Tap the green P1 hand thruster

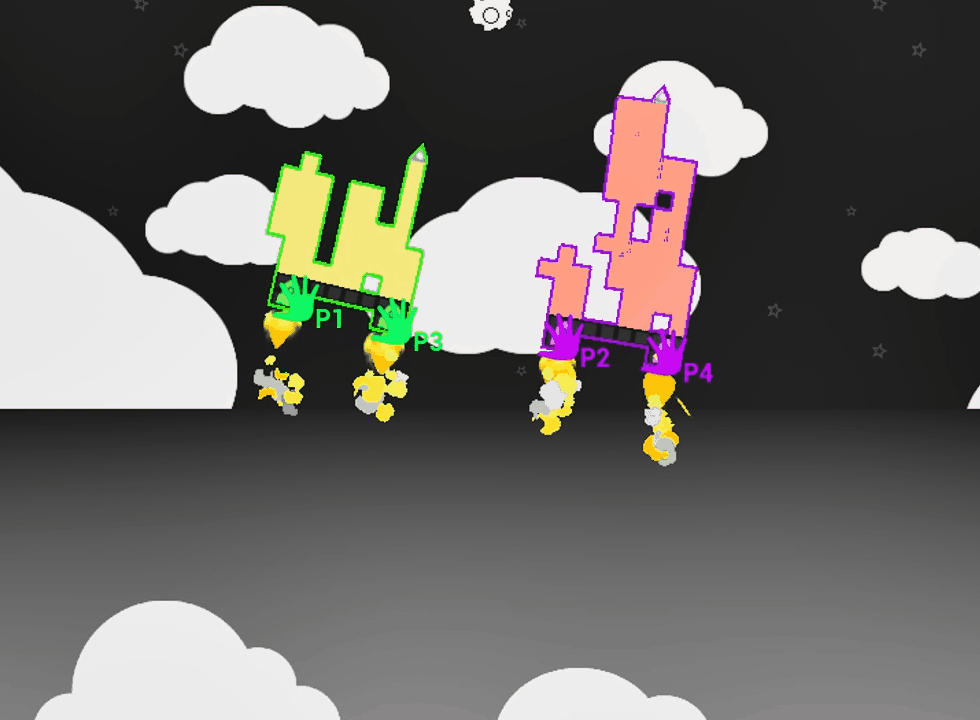coord(297,301)
